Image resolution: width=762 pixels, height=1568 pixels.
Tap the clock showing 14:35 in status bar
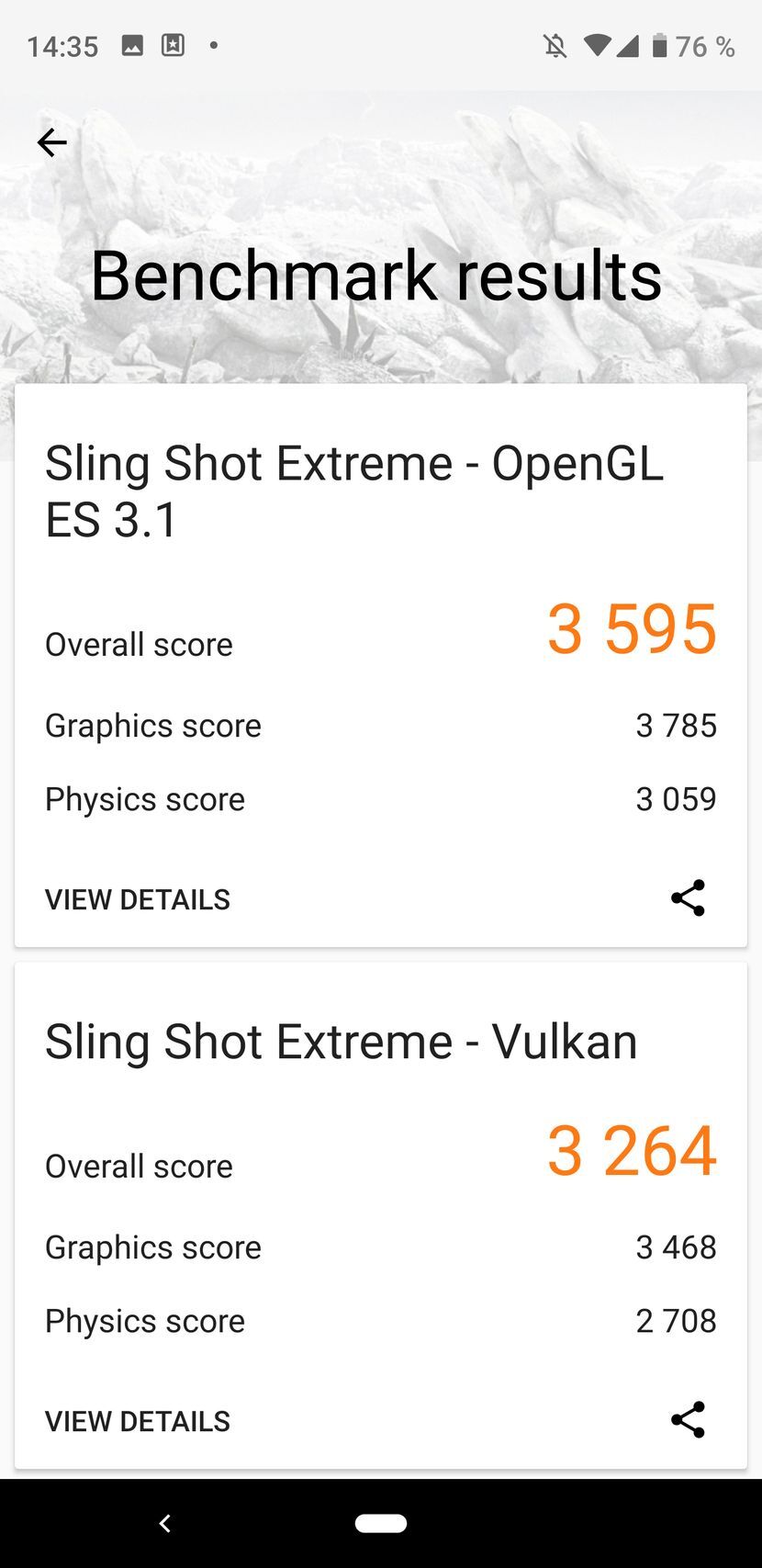tap(62, 45)
